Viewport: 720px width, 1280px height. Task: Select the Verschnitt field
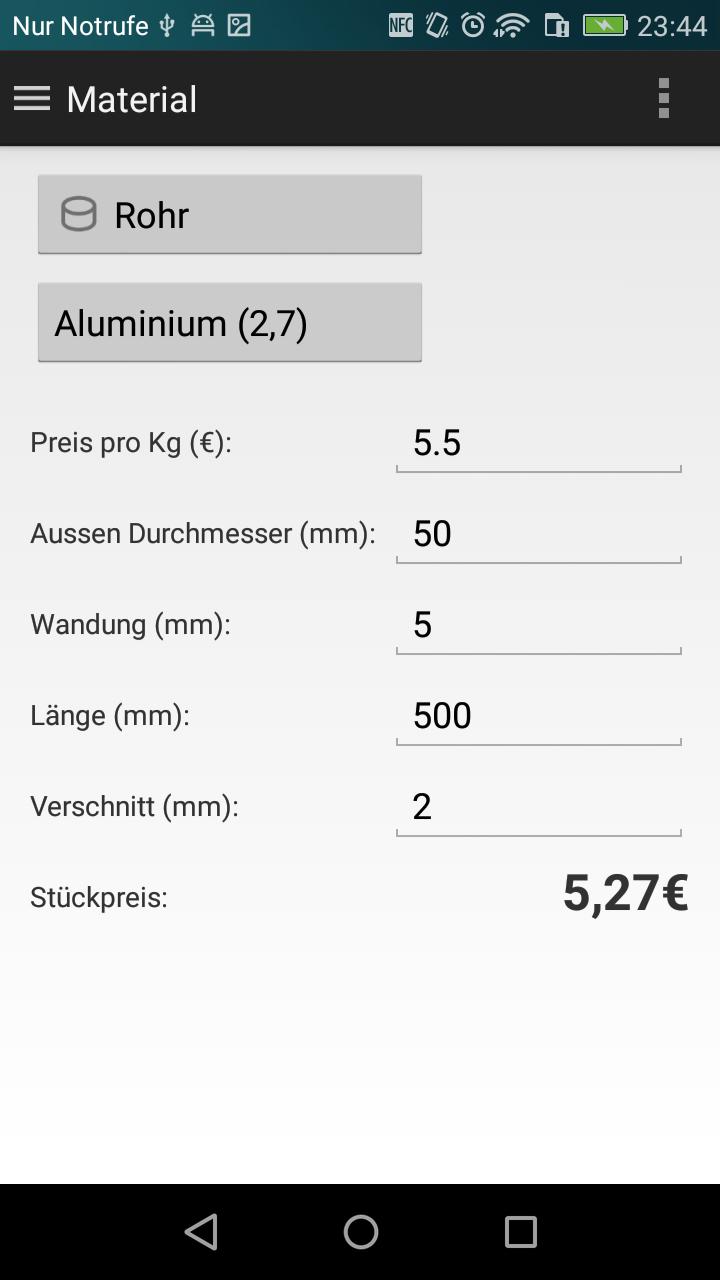click(538, 807)
